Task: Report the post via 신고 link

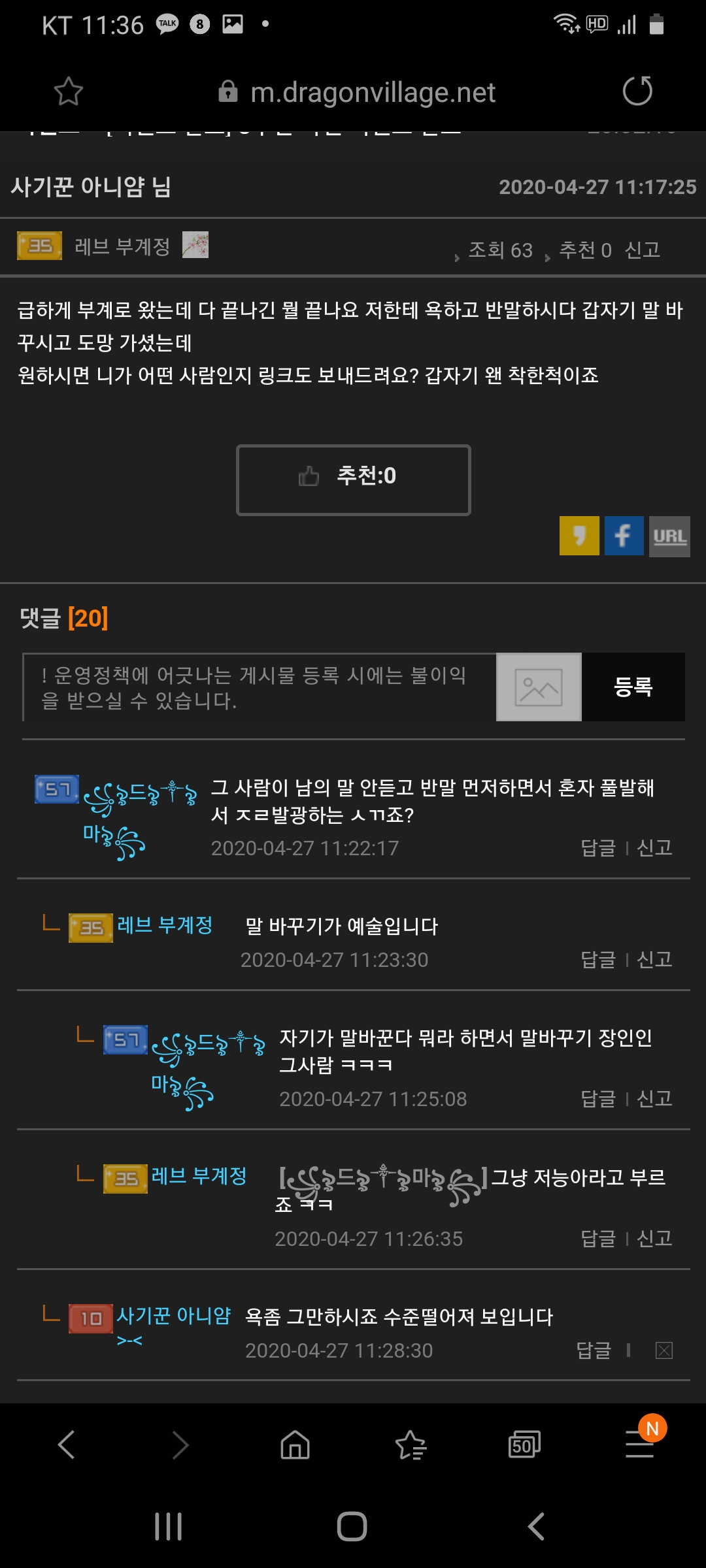Action: coord(642,250)
